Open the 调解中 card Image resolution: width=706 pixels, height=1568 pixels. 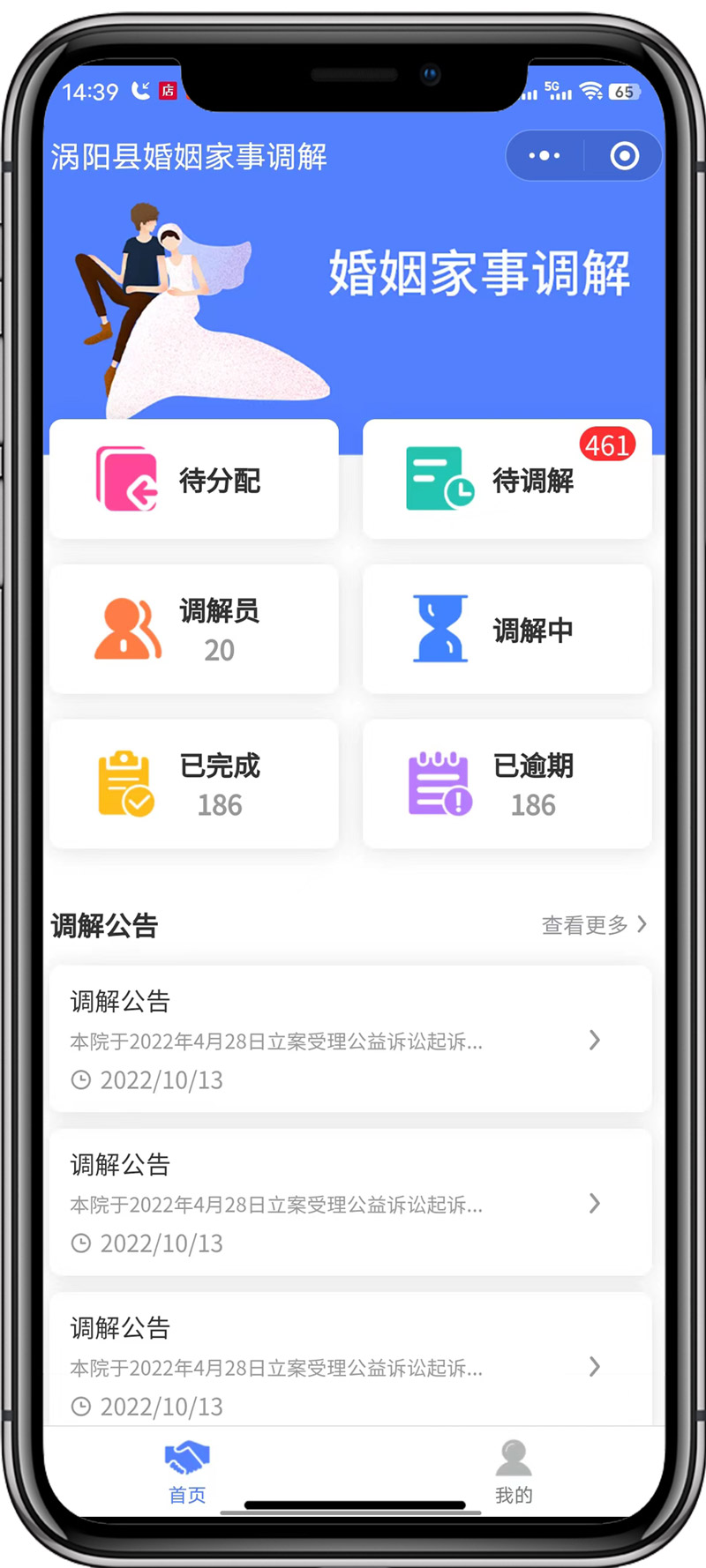point(507,630)
